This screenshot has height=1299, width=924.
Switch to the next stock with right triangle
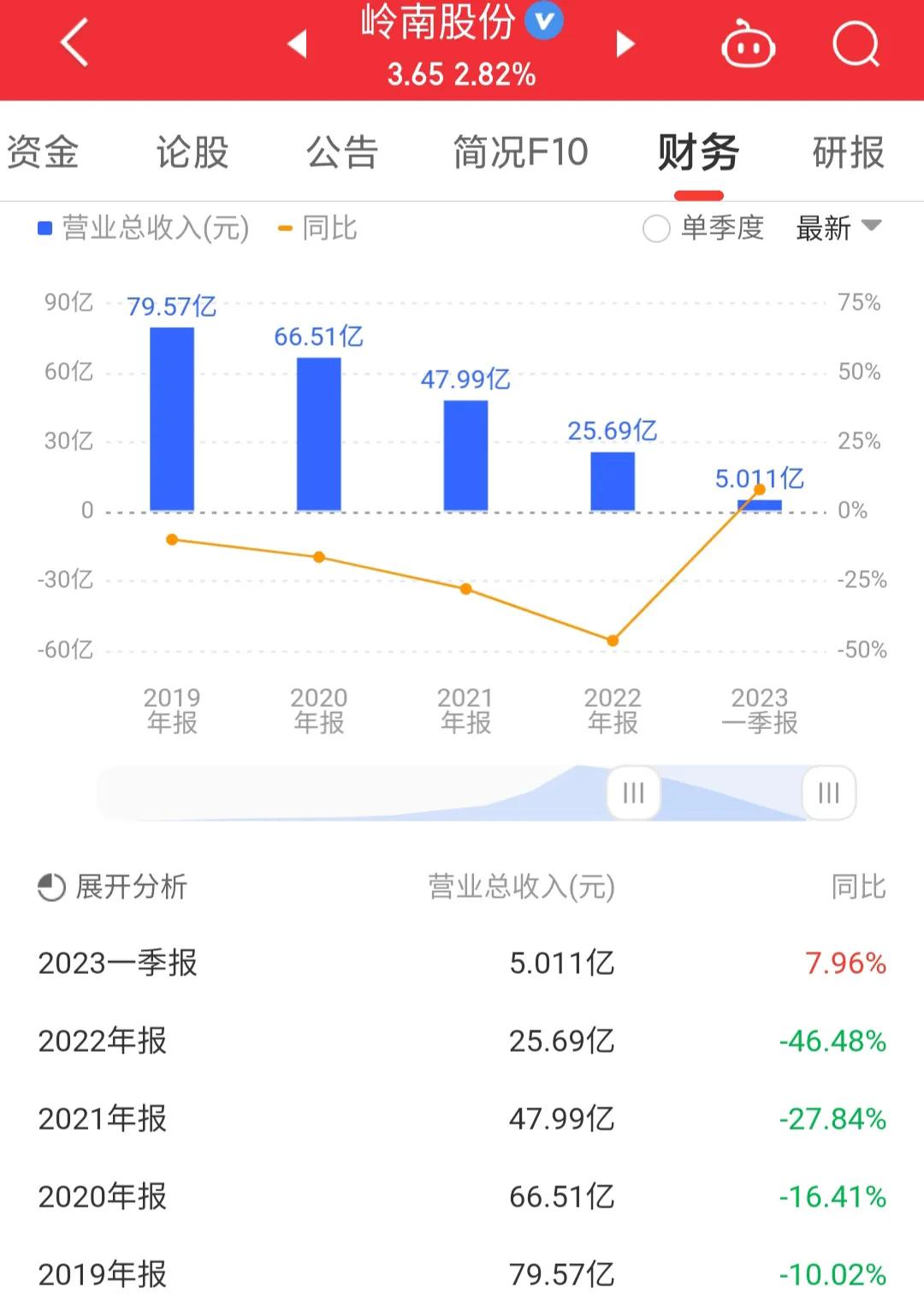pos(625,43)
